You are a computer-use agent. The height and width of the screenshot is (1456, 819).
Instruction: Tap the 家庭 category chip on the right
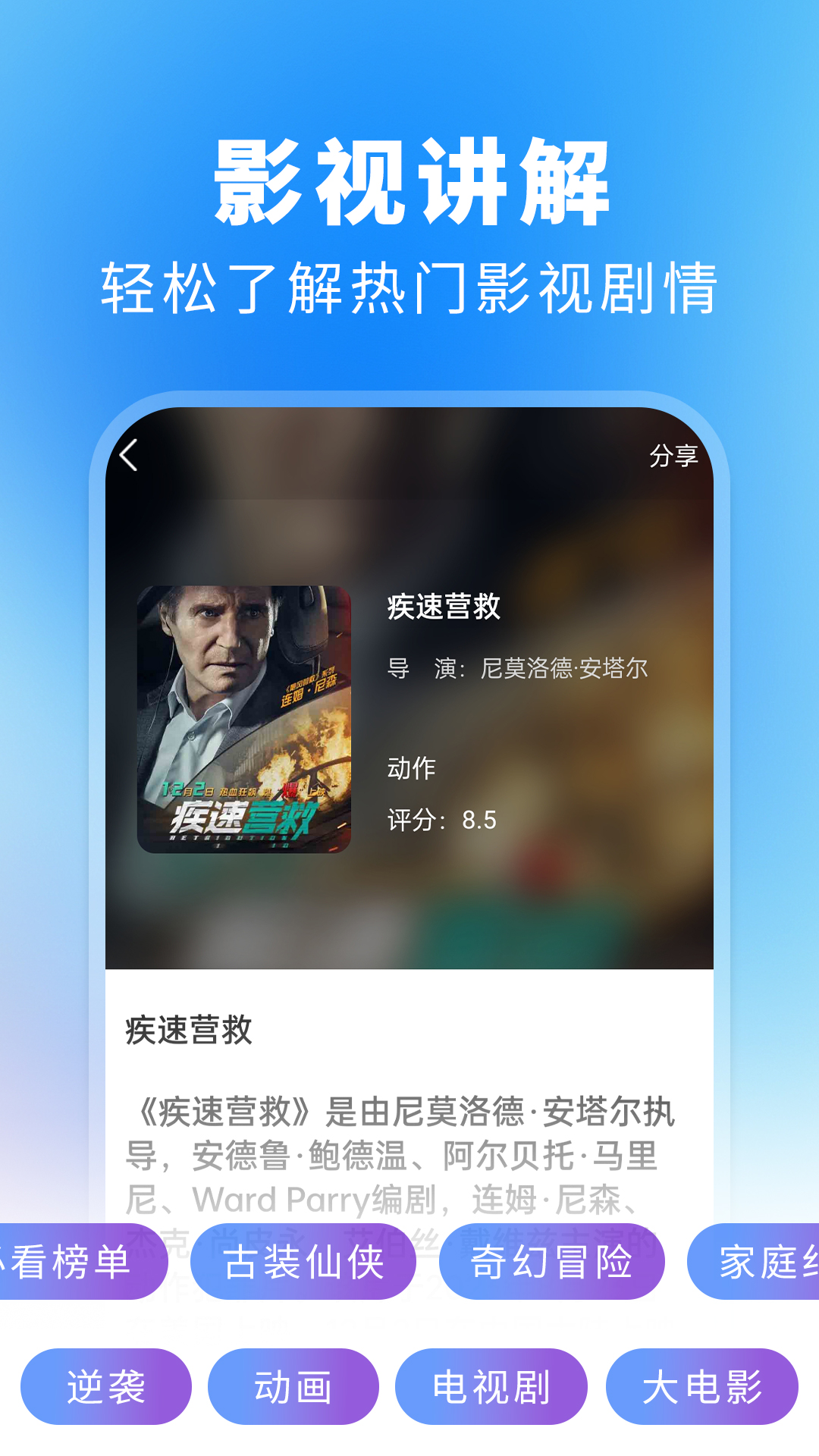[x=766, y=1260]
